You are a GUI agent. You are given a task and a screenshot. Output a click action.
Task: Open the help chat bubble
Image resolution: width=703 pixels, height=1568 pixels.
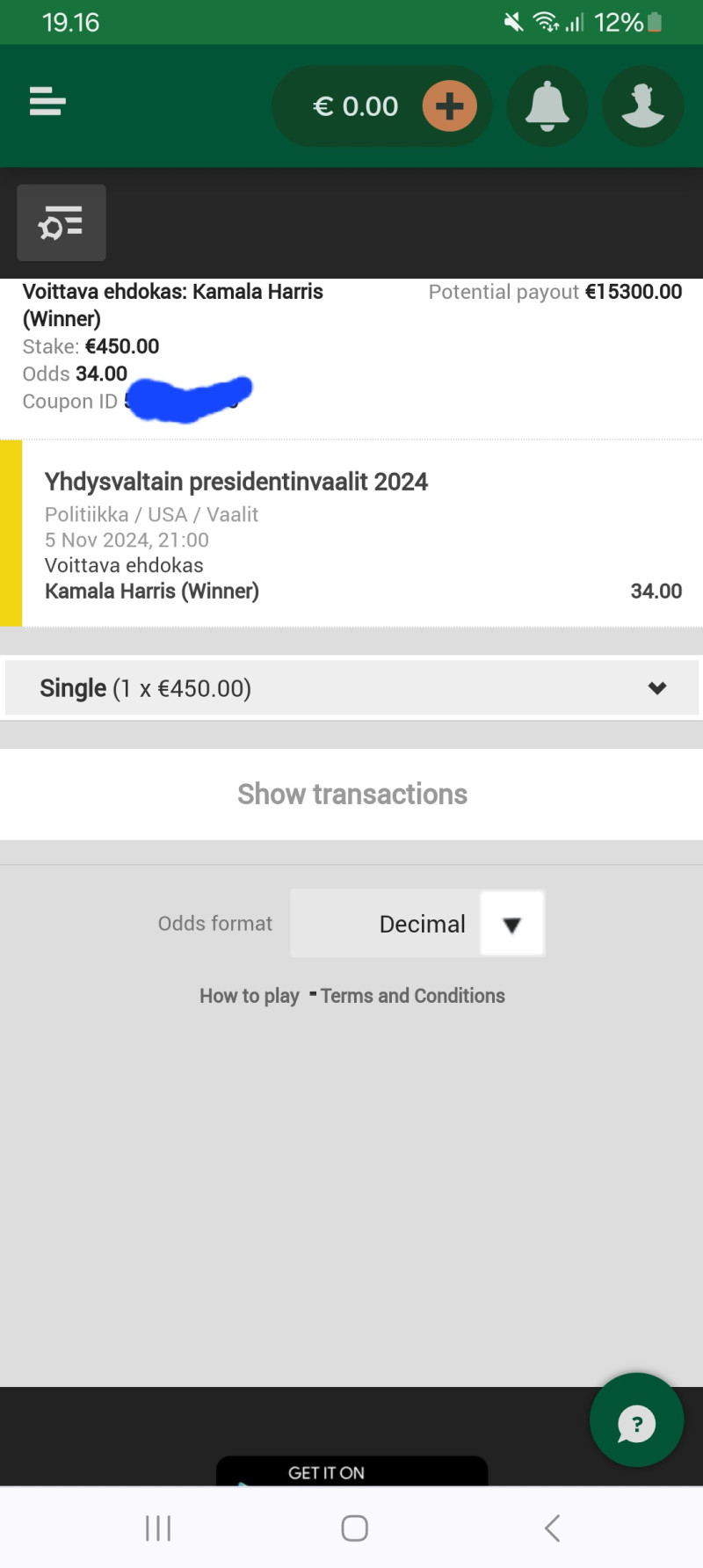(x=636, y=1419)
